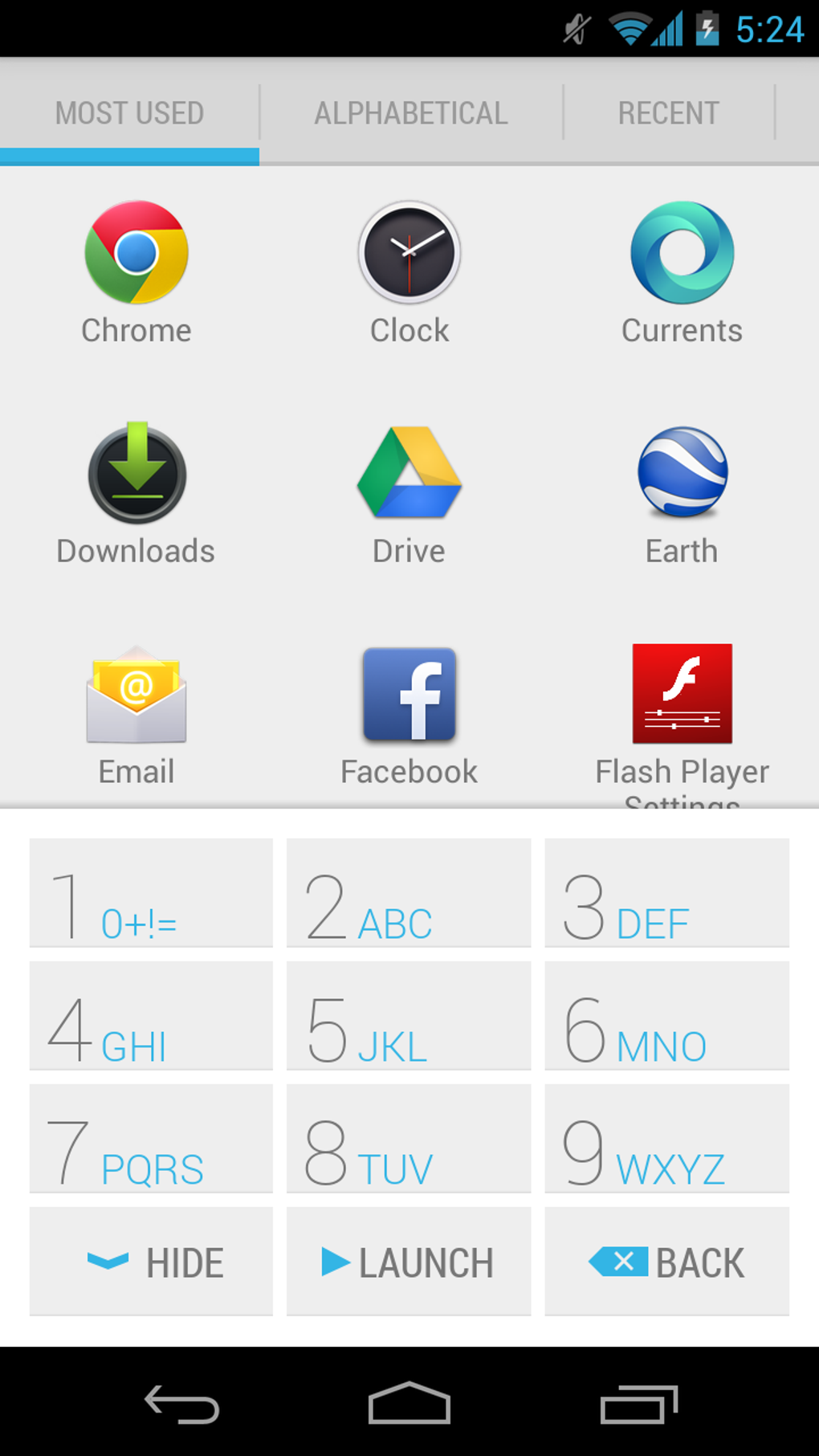Image resolution: width=819 pixels, height=1456 pixels.
Task: Tap the 2 ABC key
Action: [409, 893]
